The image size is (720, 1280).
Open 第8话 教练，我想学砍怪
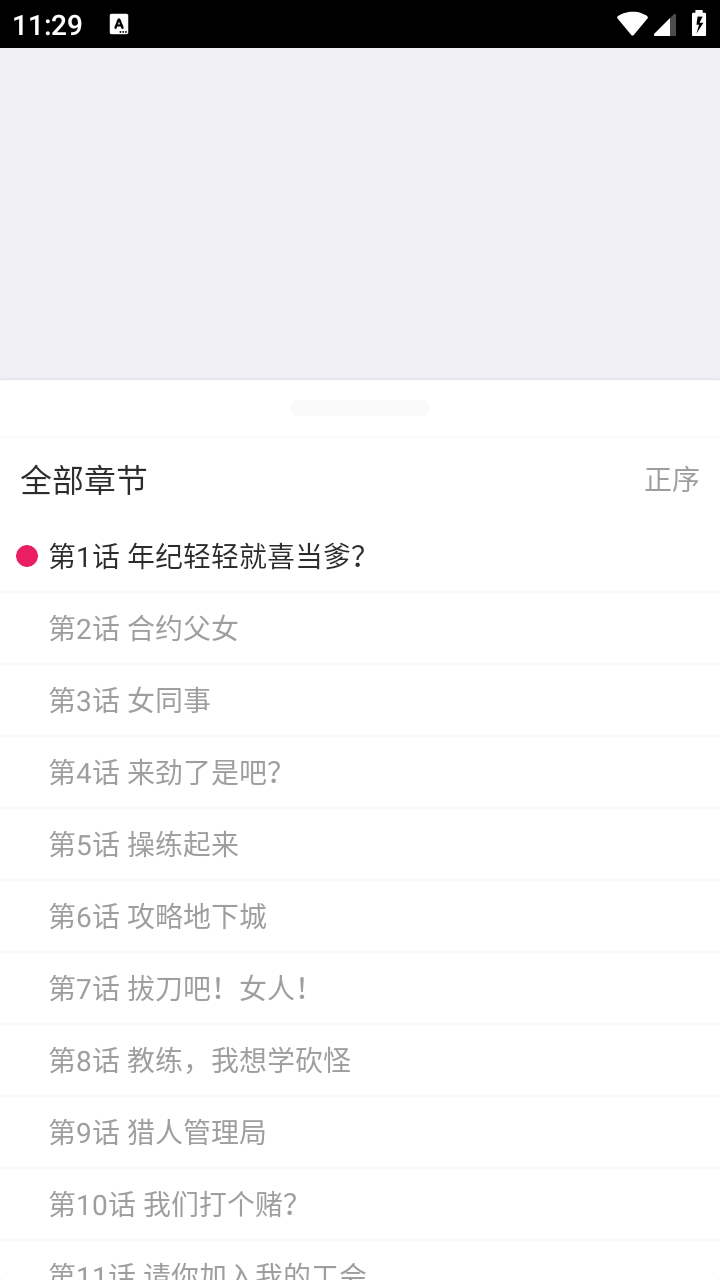[199, 1060]
